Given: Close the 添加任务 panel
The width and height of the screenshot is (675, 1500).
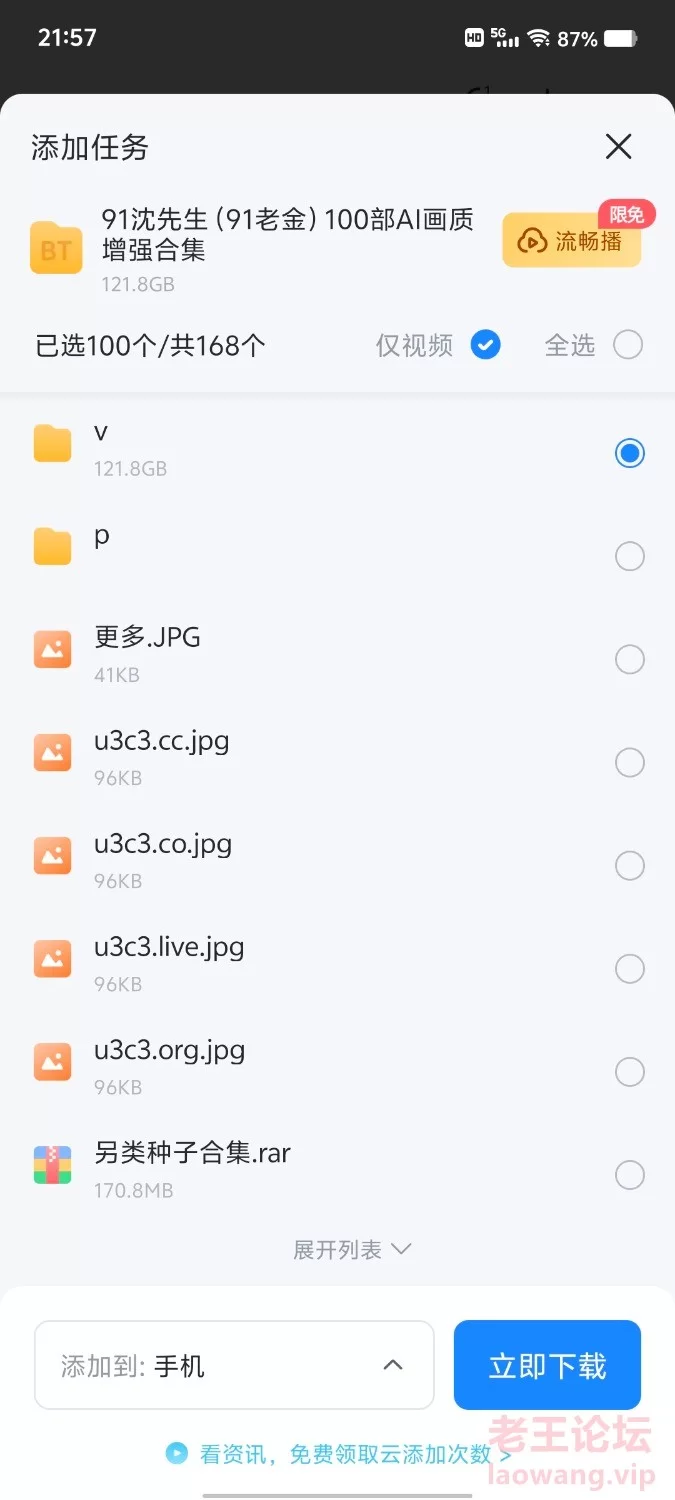Looking at the screenshot, I should [619, 147].
